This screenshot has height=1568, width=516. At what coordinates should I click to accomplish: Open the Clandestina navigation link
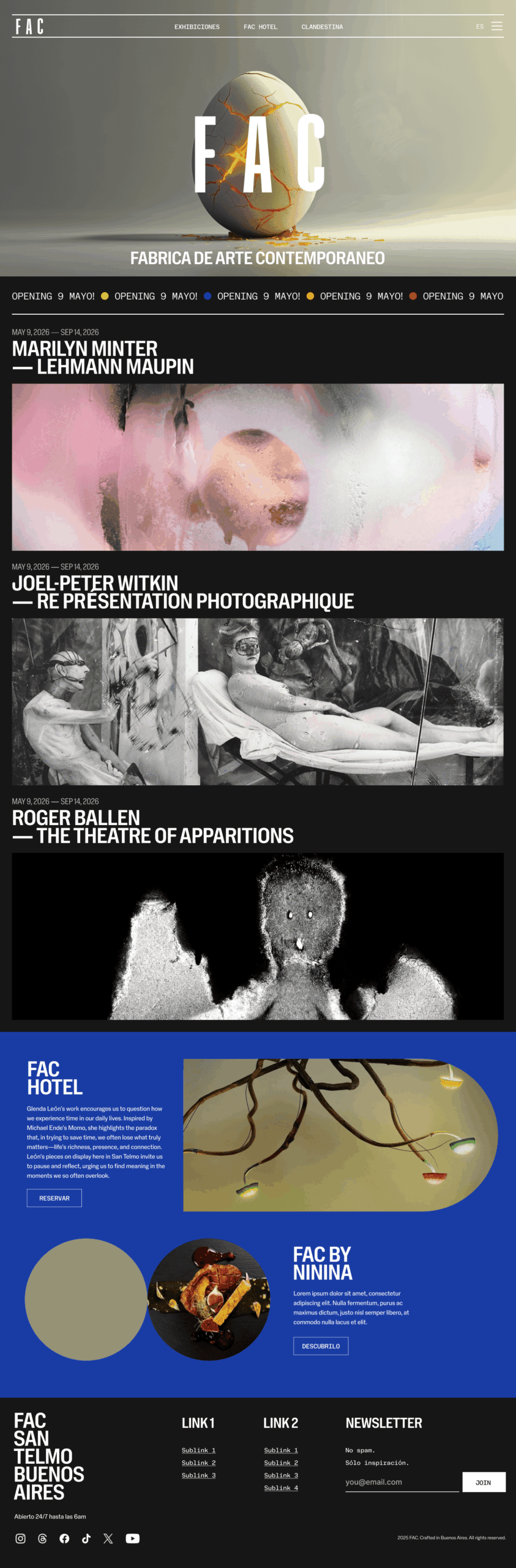click(322, 27)
